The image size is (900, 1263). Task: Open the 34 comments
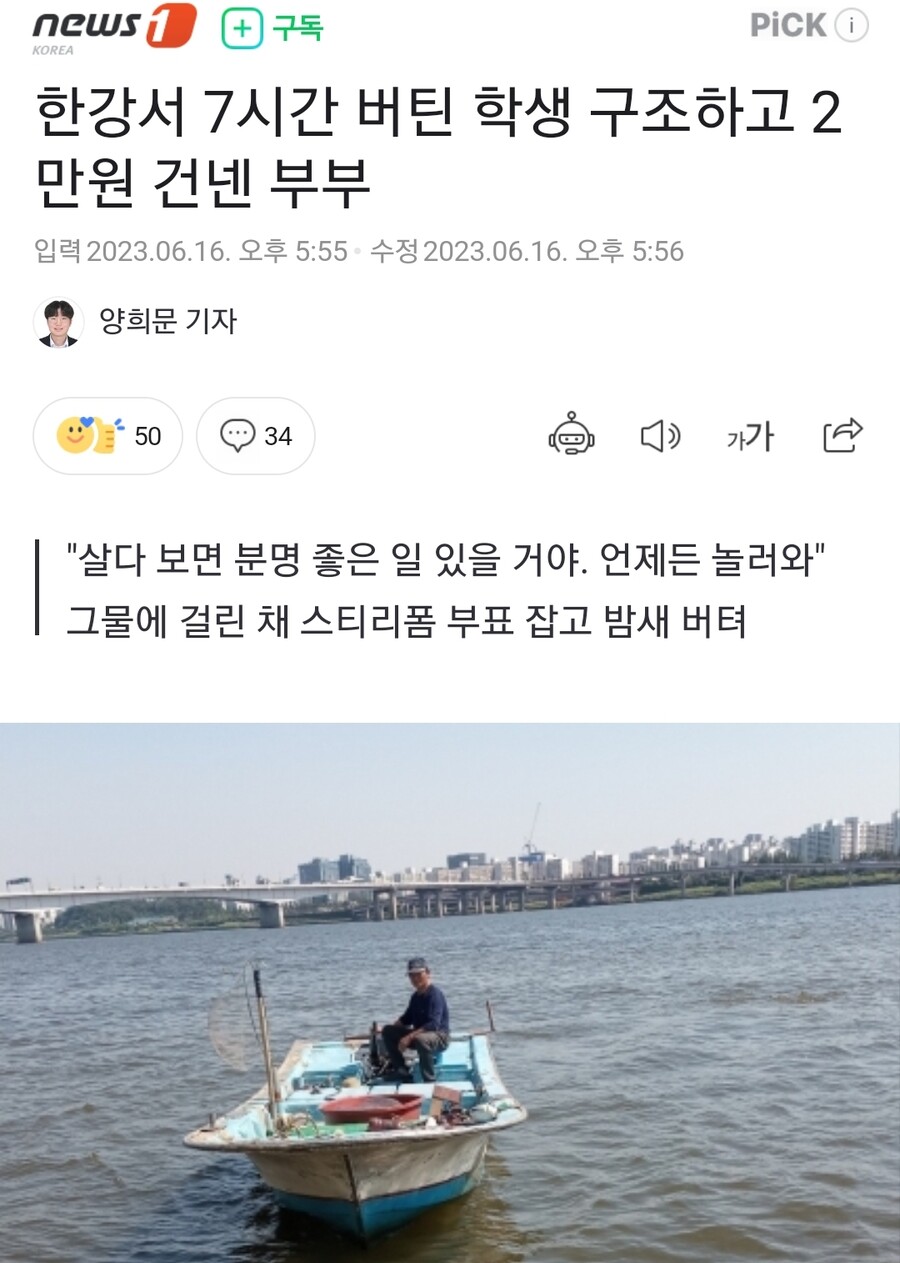coord(256,436)
